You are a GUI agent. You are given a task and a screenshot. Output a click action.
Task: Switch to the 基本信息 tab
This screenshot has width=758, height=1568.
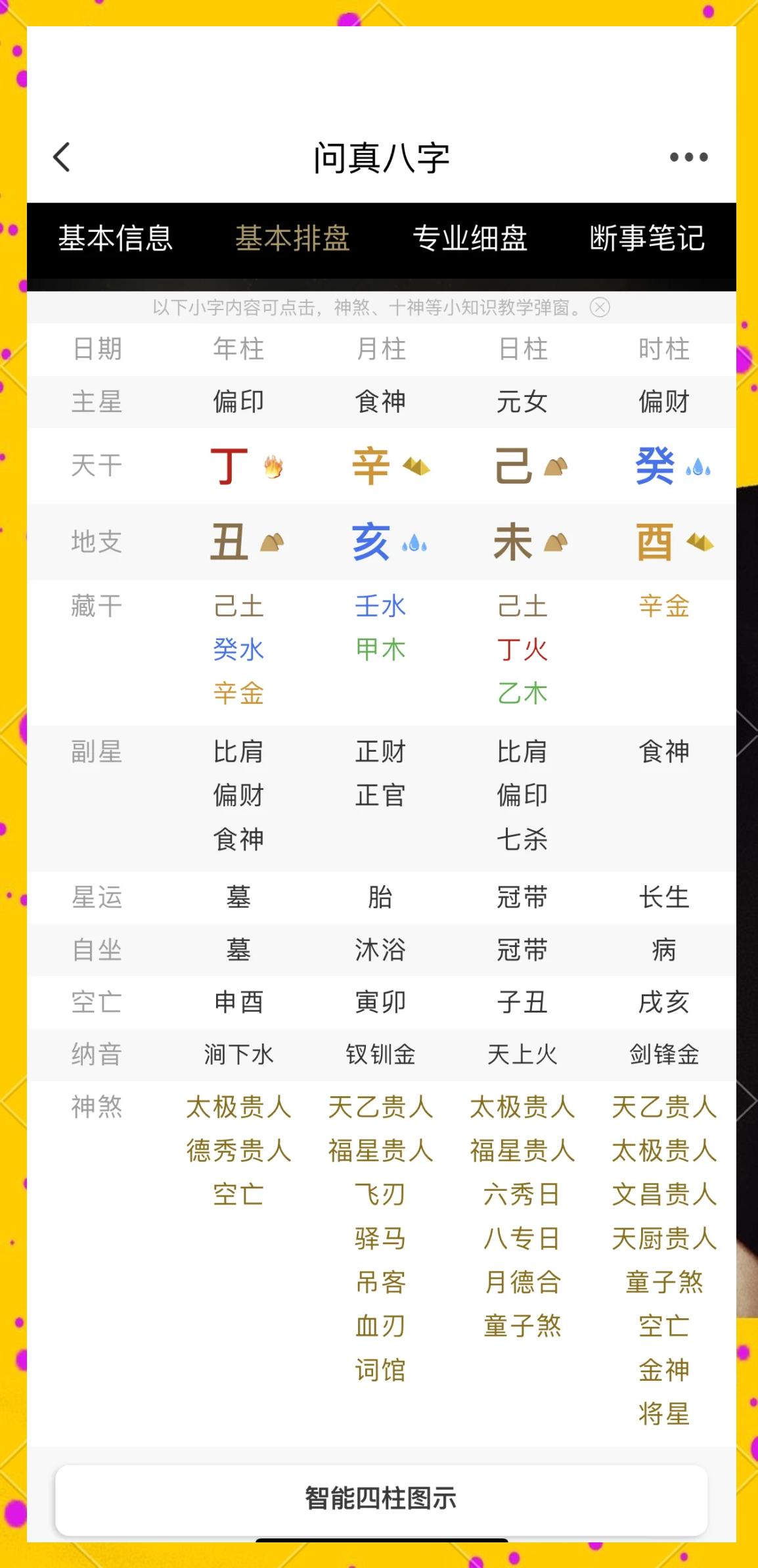(x=116, y=238)
